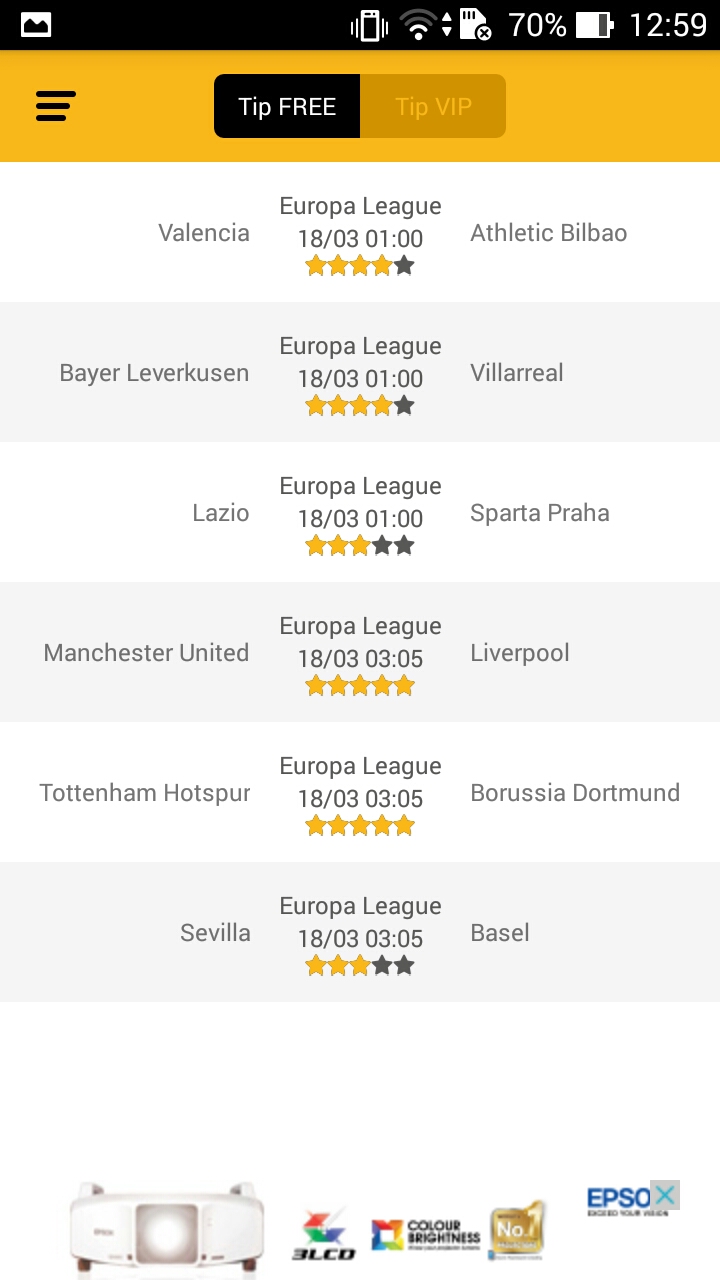Open the Manchester United vs Liverpool tip

coord(360,652)
